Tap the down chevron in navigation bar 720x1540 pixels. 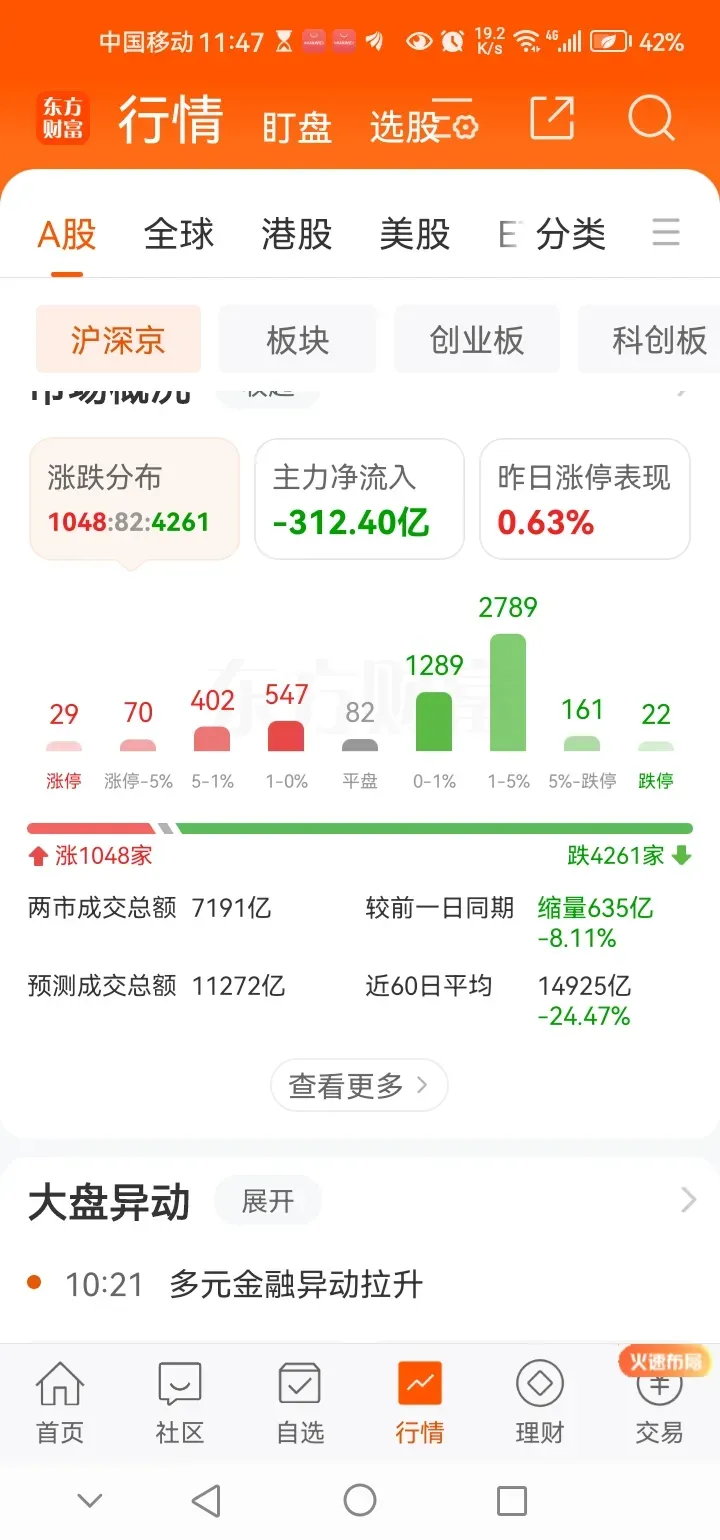click(x=89, y=1497)
